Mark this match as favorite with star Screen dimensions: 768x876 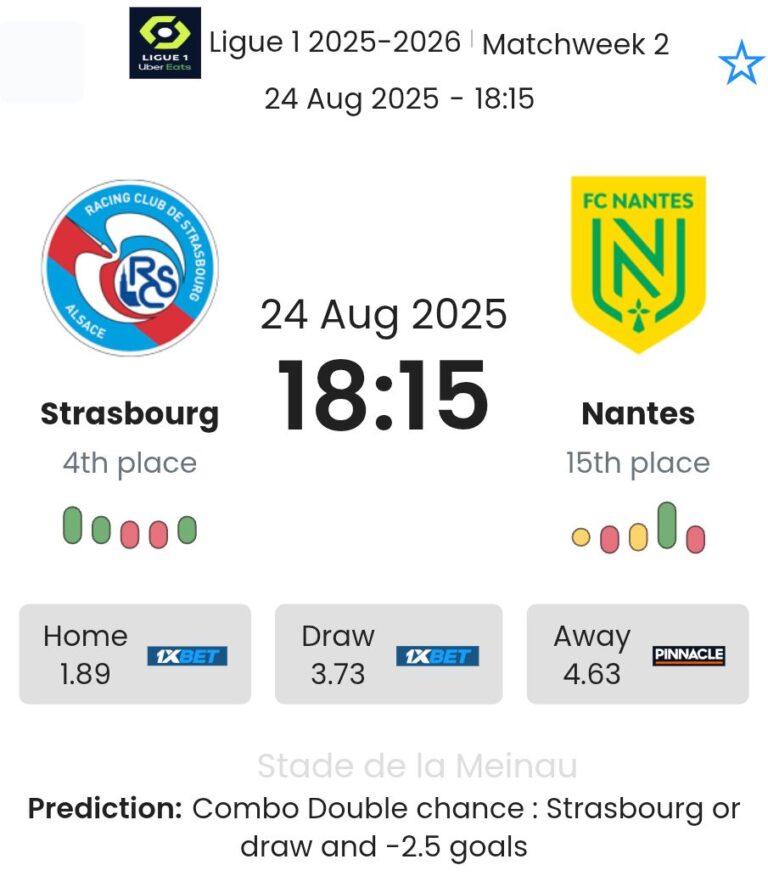741,65
